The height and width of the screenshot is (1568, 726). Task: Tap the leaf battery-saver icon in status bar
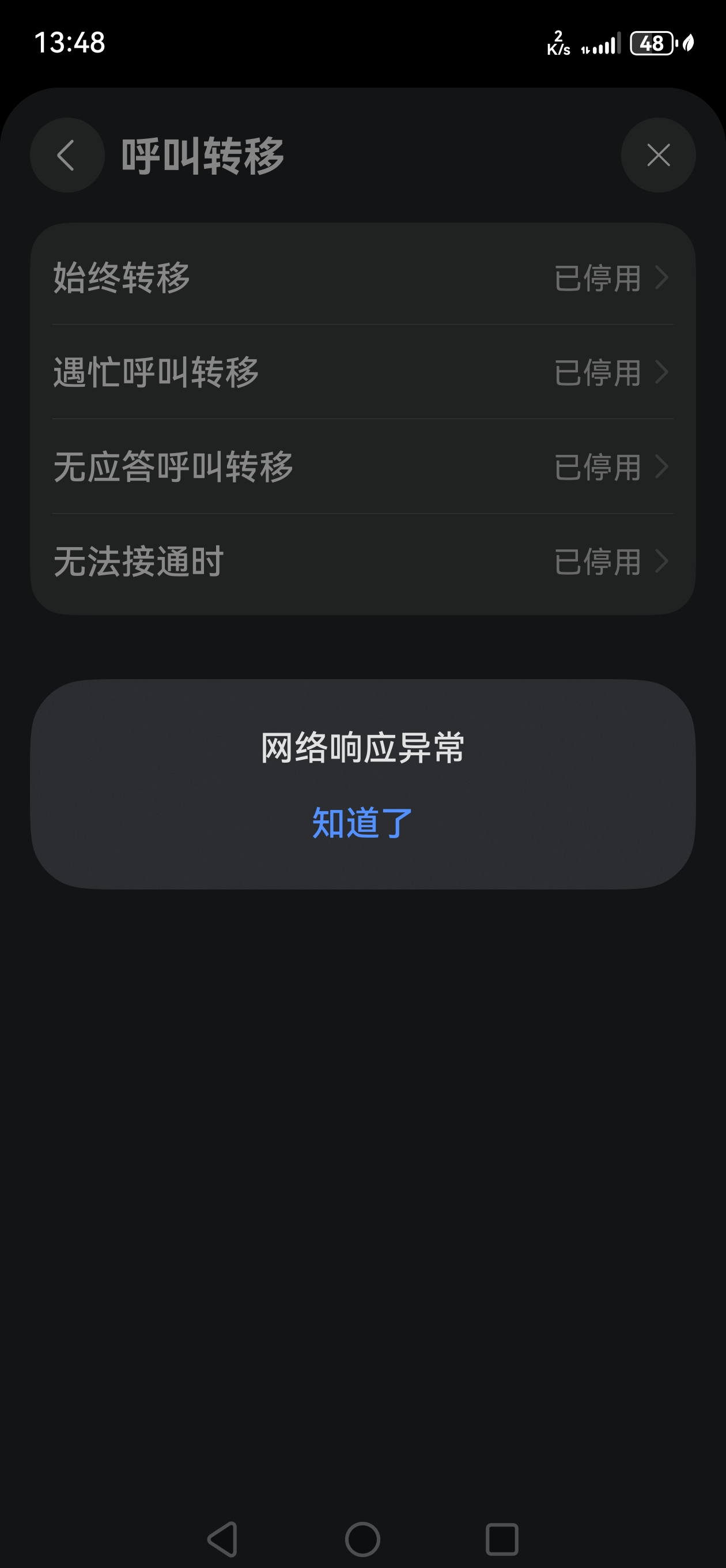(x=687, y=43)
